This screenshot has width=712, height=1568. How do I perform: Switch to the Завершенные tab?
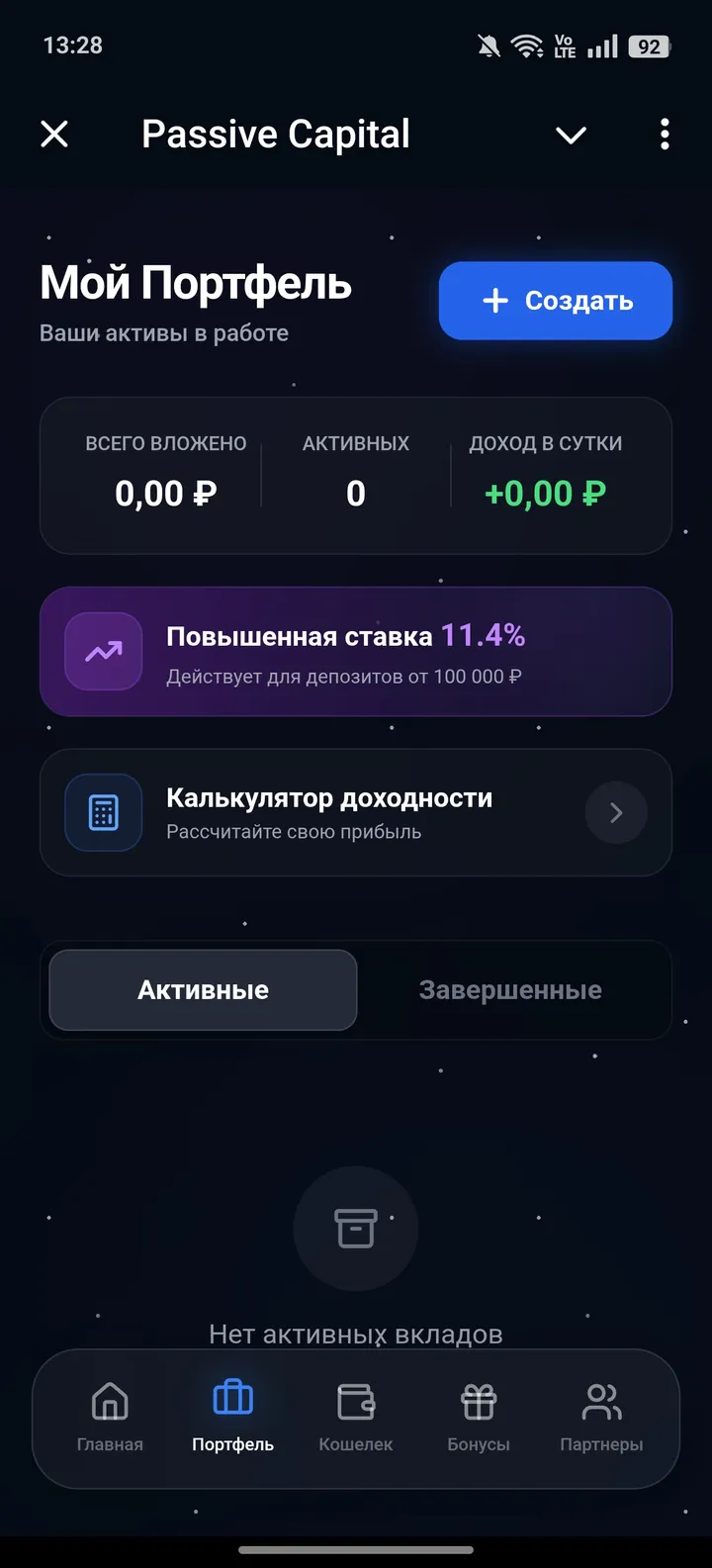click(x=510, y=989)
